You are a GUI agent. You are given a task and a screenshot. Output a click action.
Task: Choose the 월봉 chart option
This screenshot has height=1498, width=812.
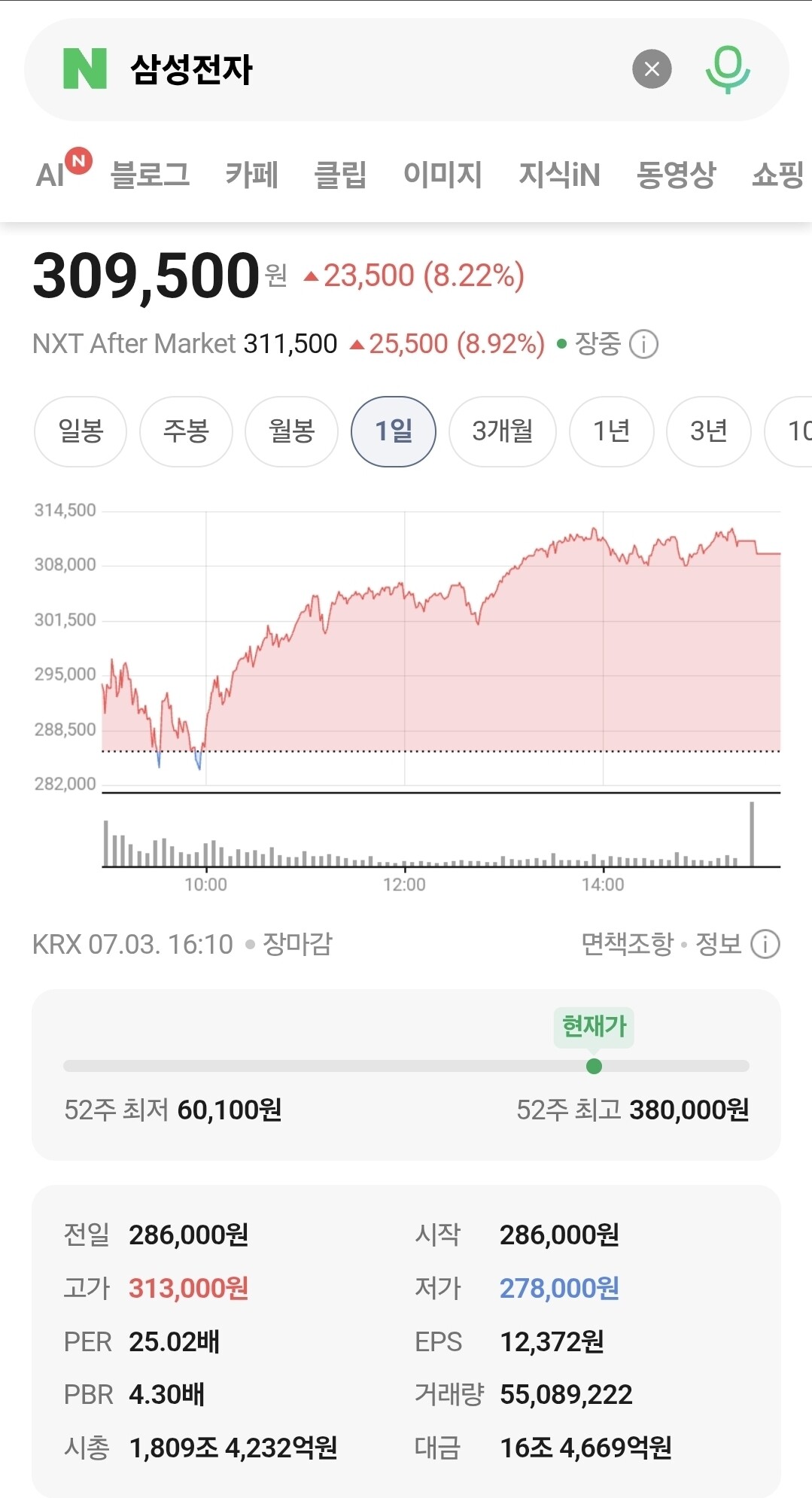291,431
